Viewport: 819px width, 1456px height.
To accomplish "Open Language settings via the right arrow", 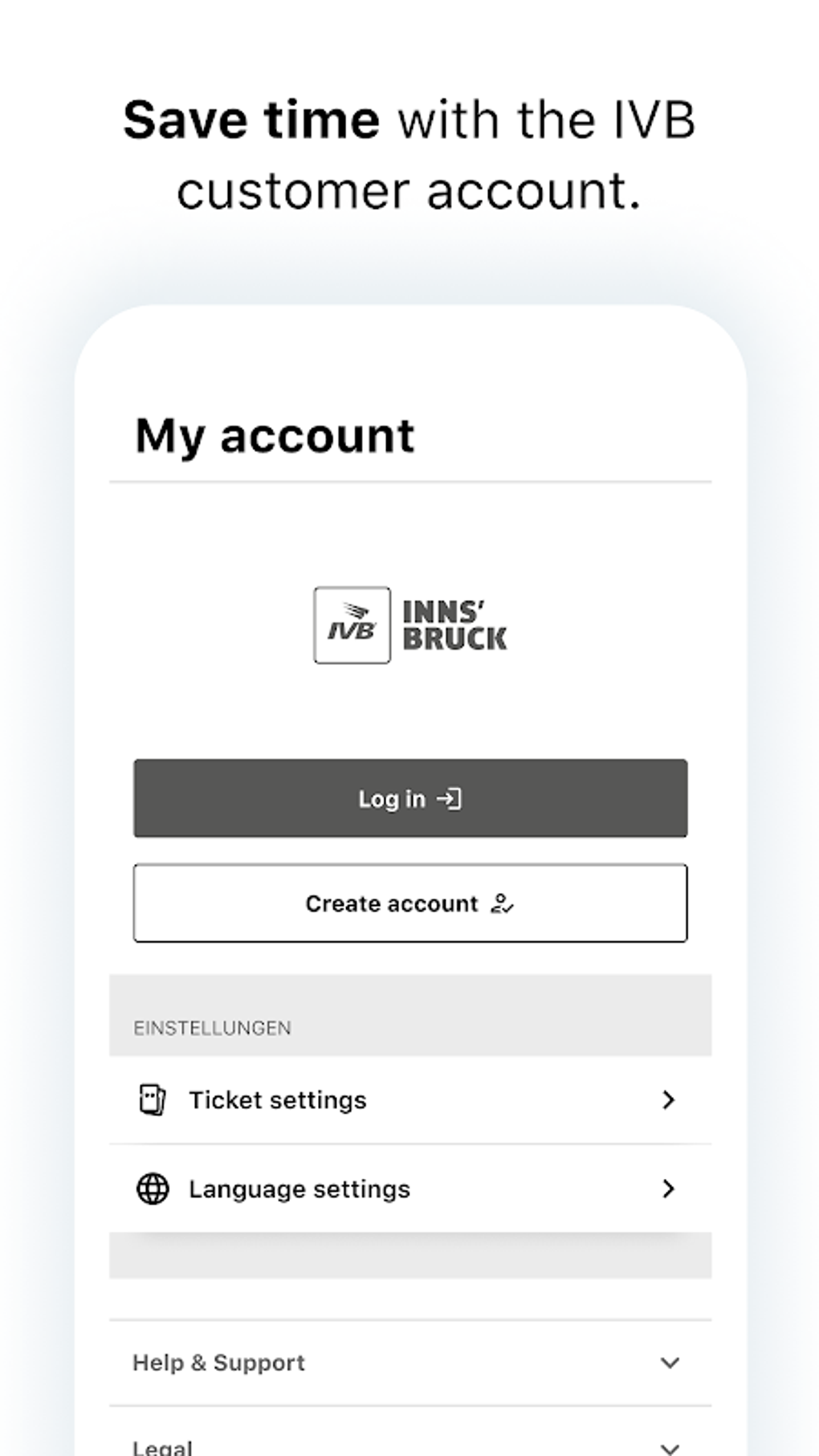I will [x=670, y=1189].
